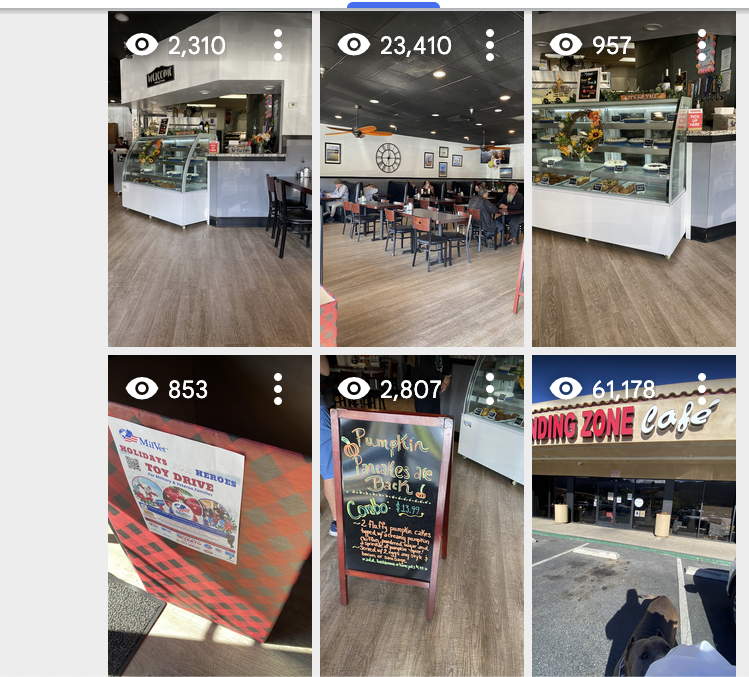Viewport: 749px width, 677px height.
Task: Open the dining room photo with 23,410 views
Action: pyautogui.click(x=421, y=200)
